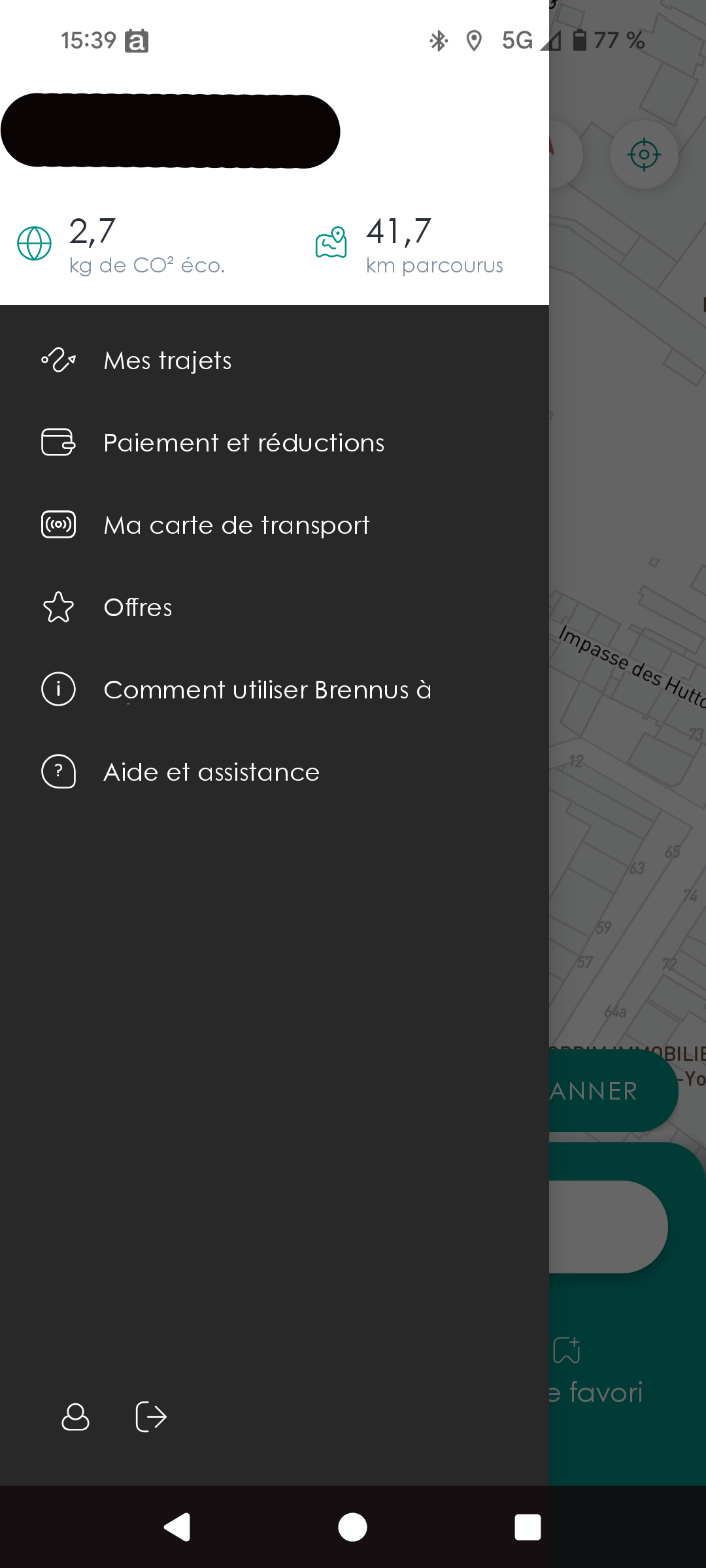Open Comment utiliser Brennus guide
The image size is (706, 1568).
tap(267, 690)
